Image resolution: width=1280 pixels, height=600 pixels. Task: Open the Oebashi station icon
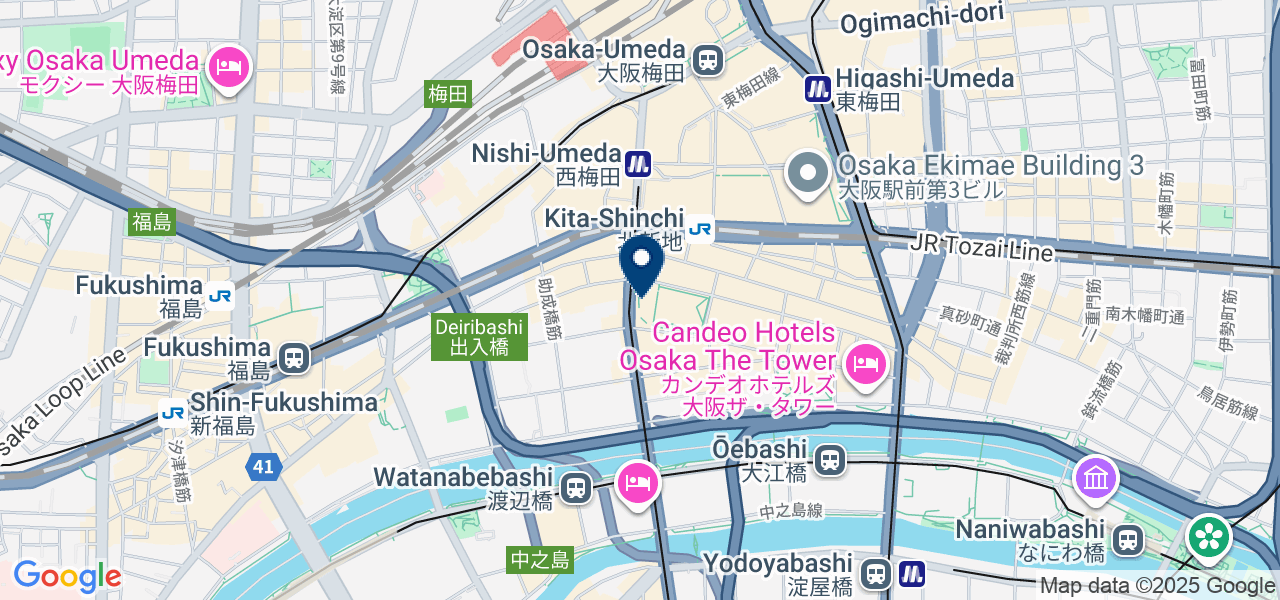[x=829, y=461]
